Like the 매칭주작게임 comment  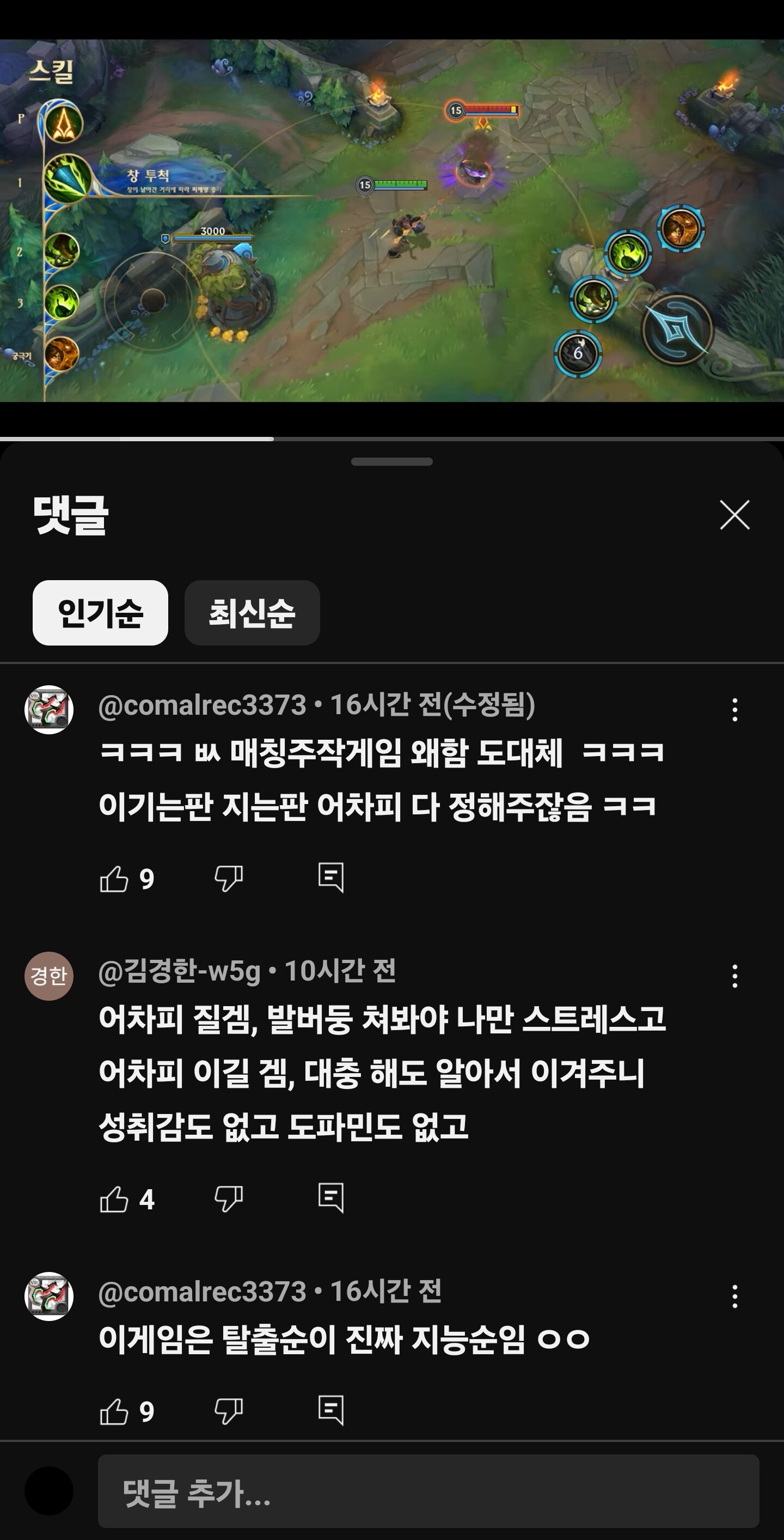(x=114, y=879)
